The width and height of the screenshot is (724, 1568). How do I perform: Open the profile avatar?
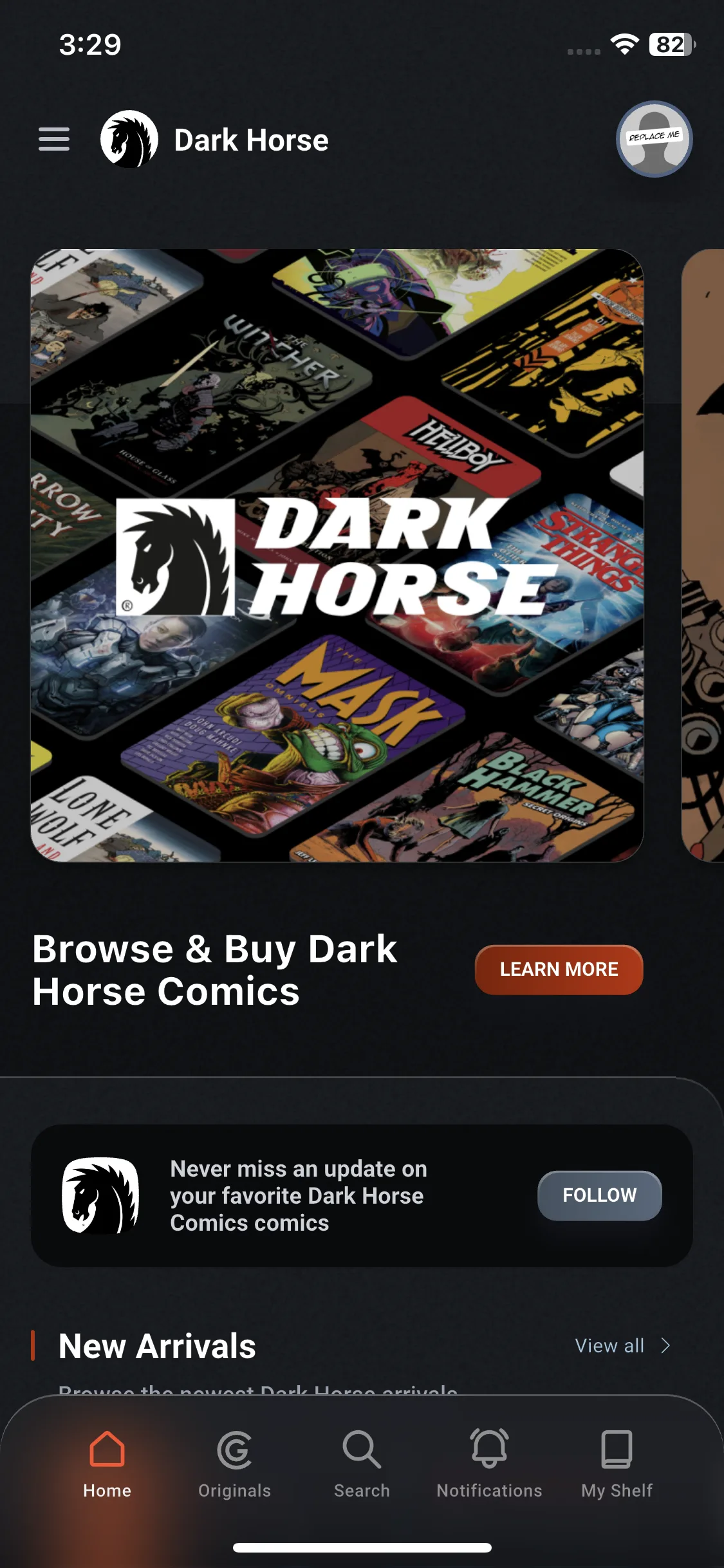[654, 139]
